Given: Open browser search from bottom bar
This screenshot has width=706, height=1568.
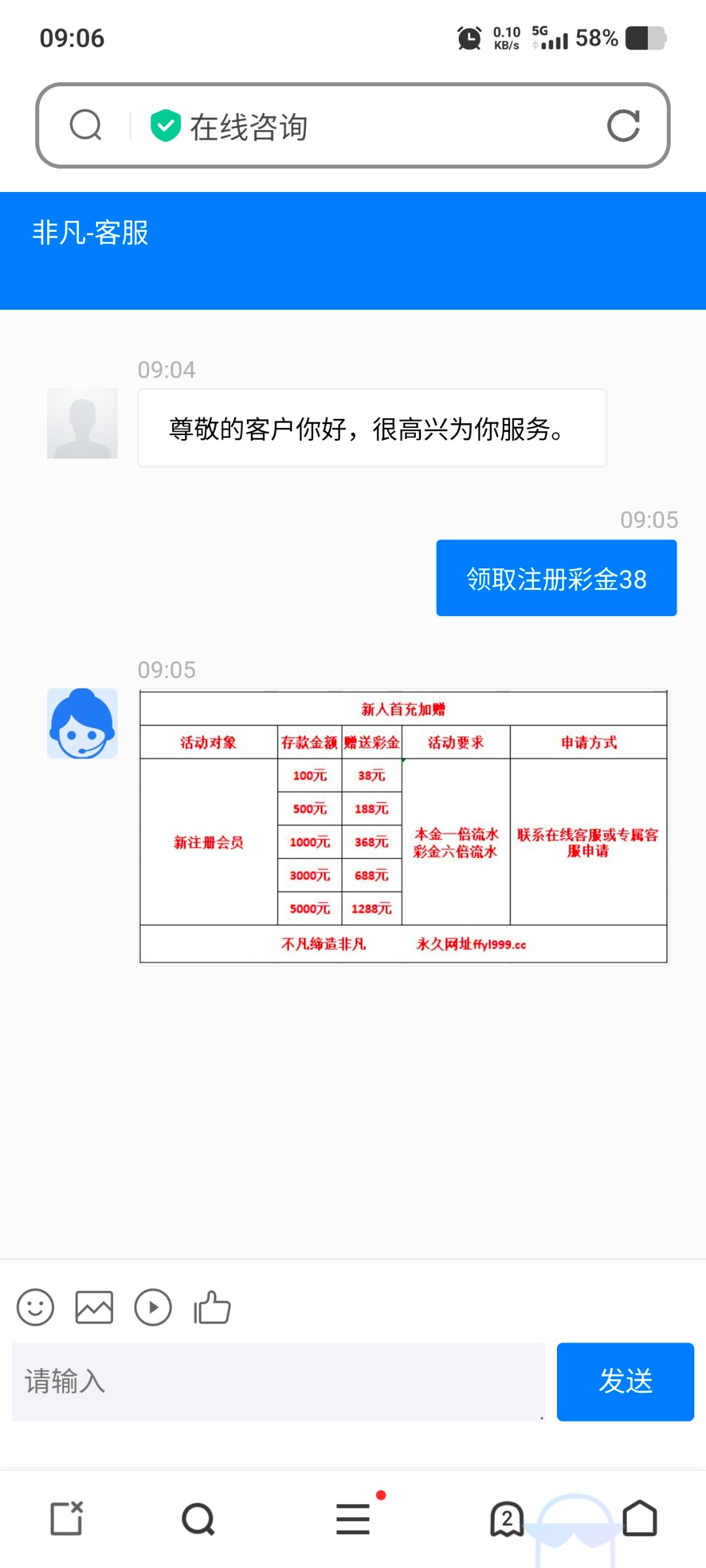Looking at the screenshot, I should coord(198,1518).
